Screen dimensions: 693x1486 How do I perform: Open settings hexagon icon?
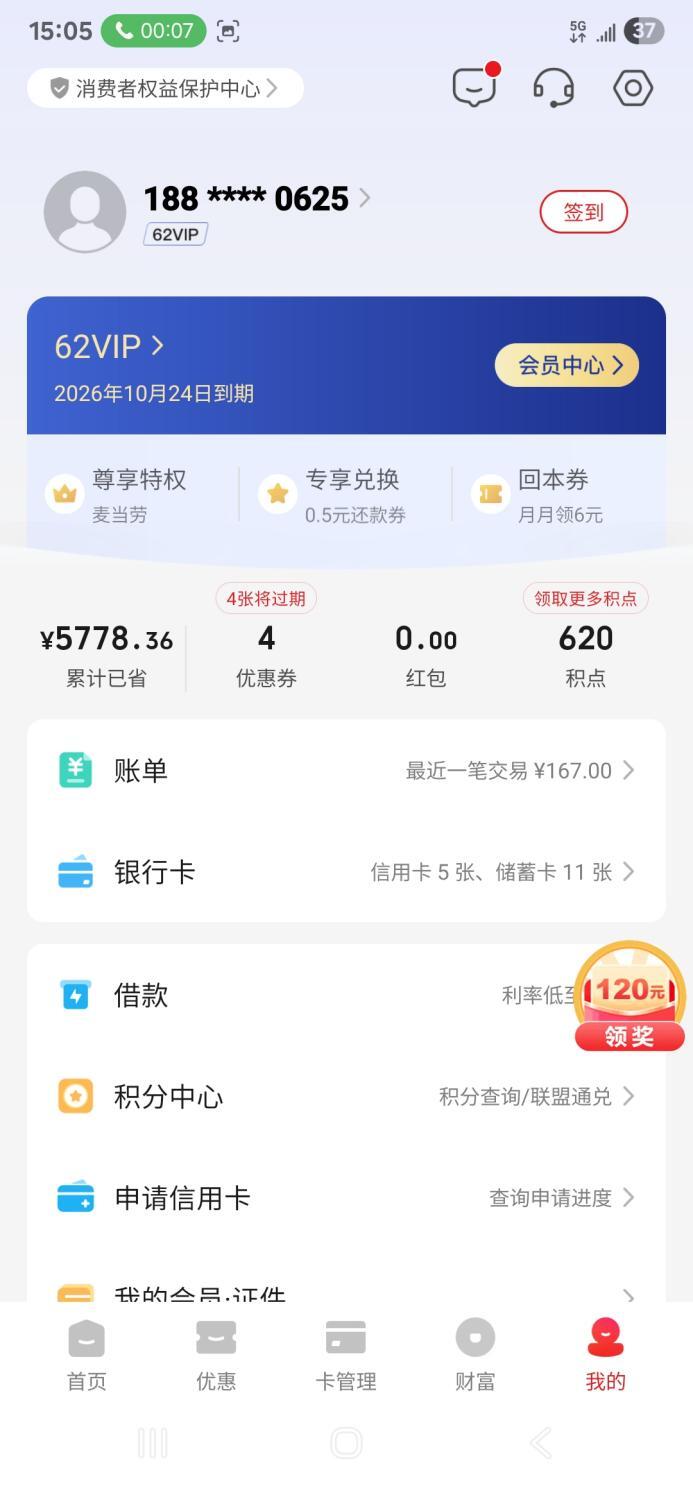(633, 88)
